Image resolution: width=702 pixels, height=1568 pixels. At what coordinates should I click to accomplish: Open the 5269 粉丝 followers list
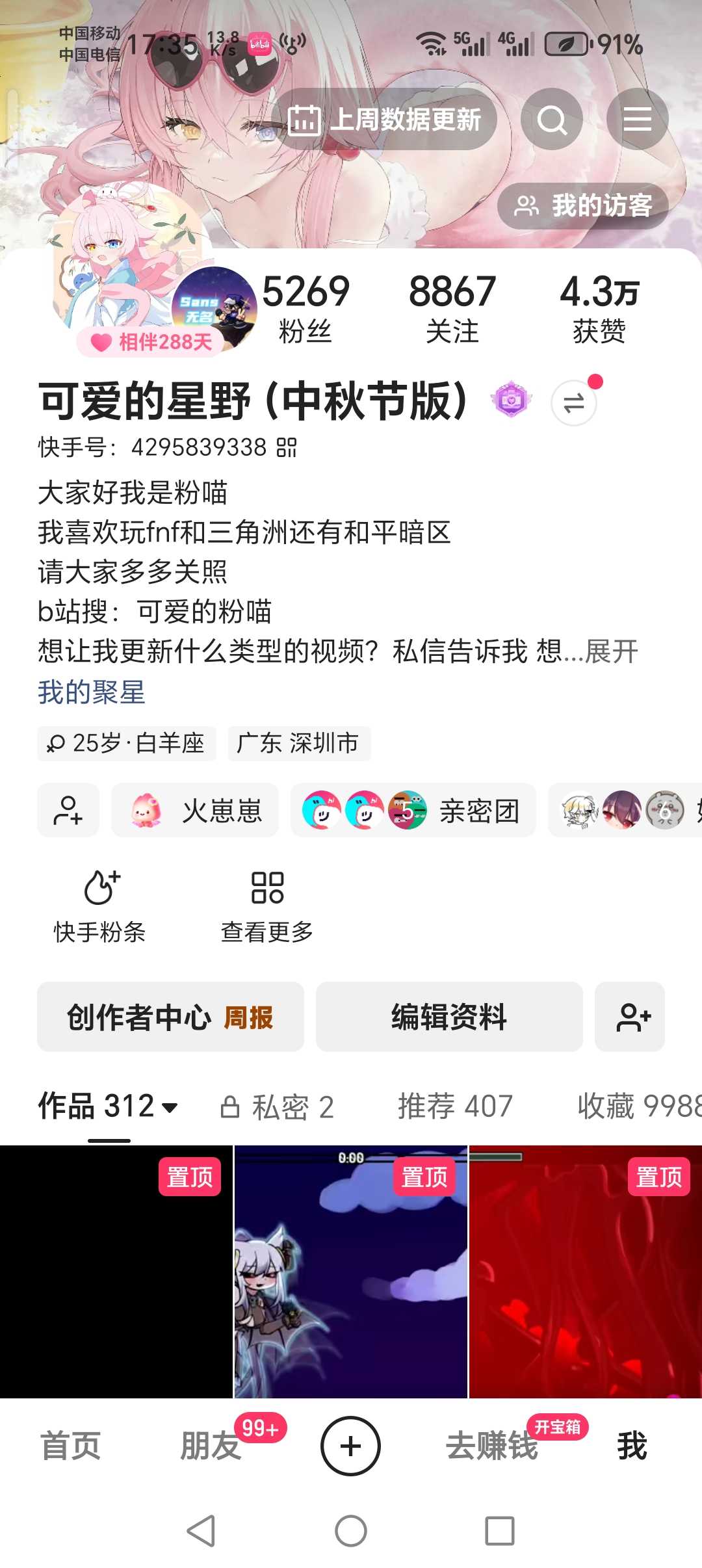[305, 307]
